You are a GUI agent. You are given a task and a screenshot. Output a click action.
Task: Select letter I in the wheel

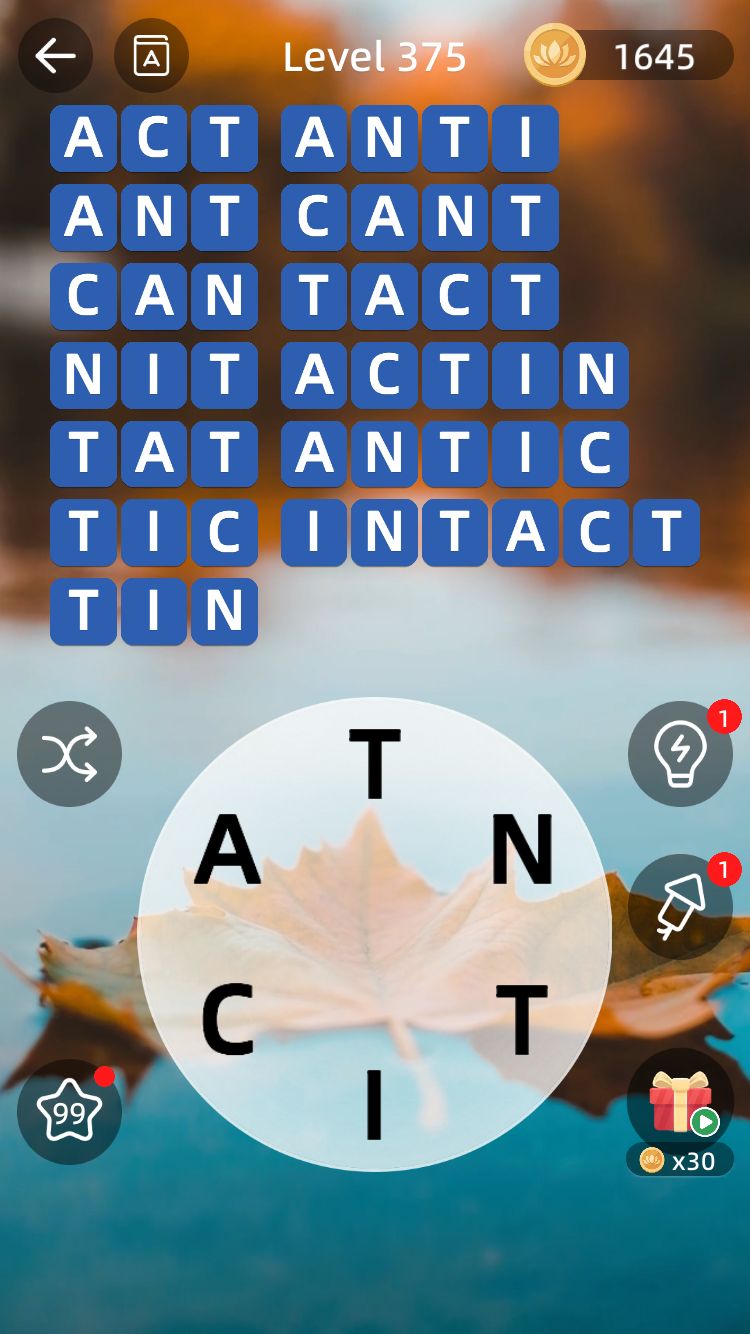pyautogui.click(x=374, y=1105)
